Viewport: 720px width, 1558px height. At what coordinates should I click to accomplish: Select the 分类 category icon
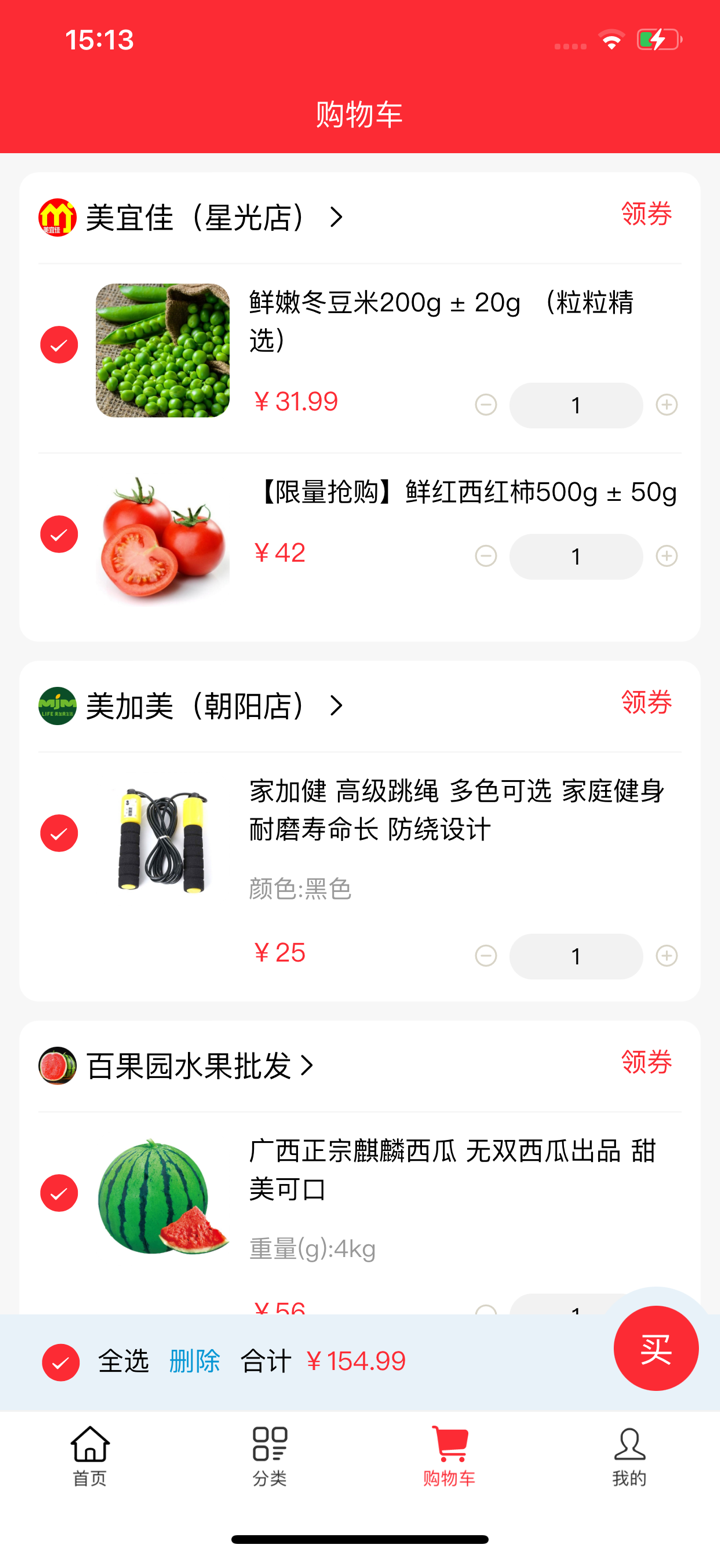269,1444
